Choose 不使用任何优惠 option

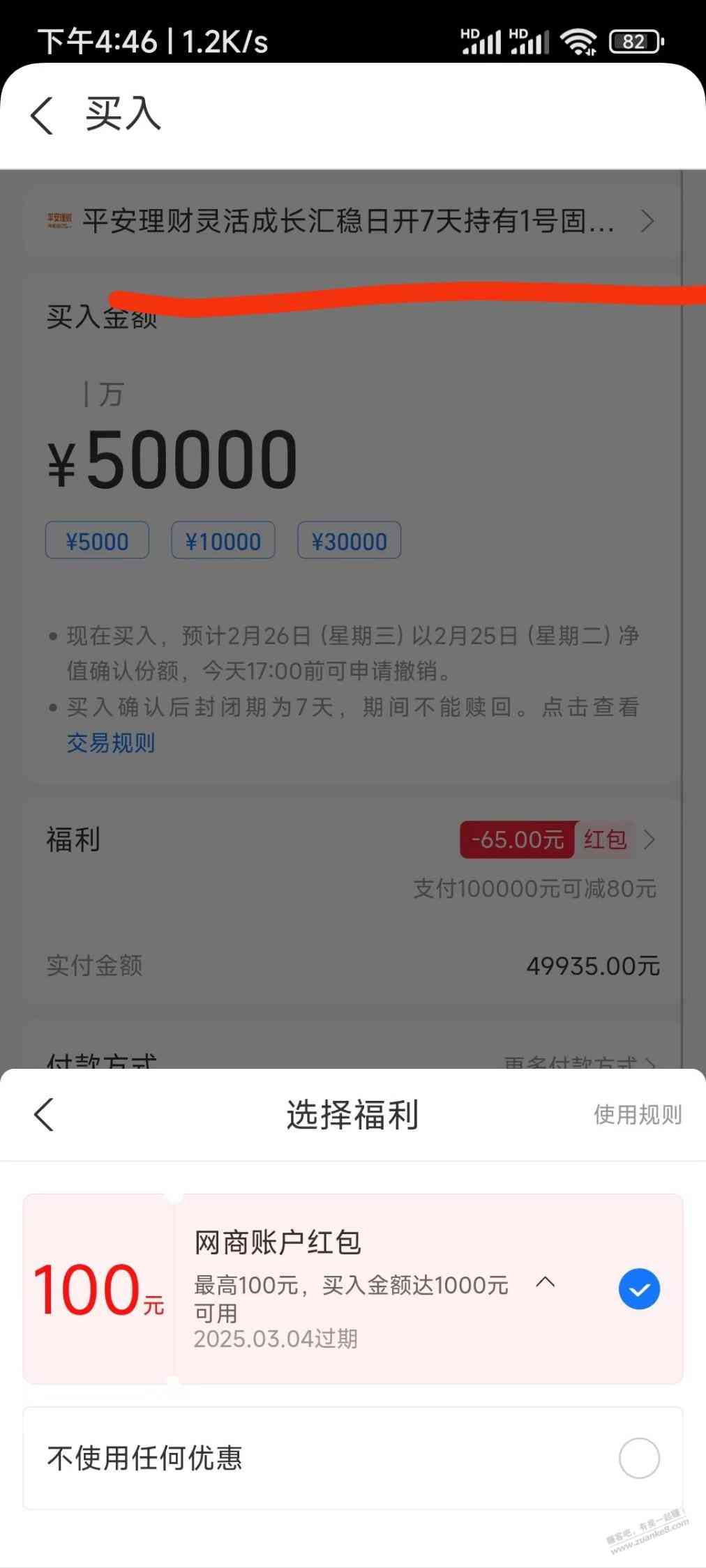352,1458
